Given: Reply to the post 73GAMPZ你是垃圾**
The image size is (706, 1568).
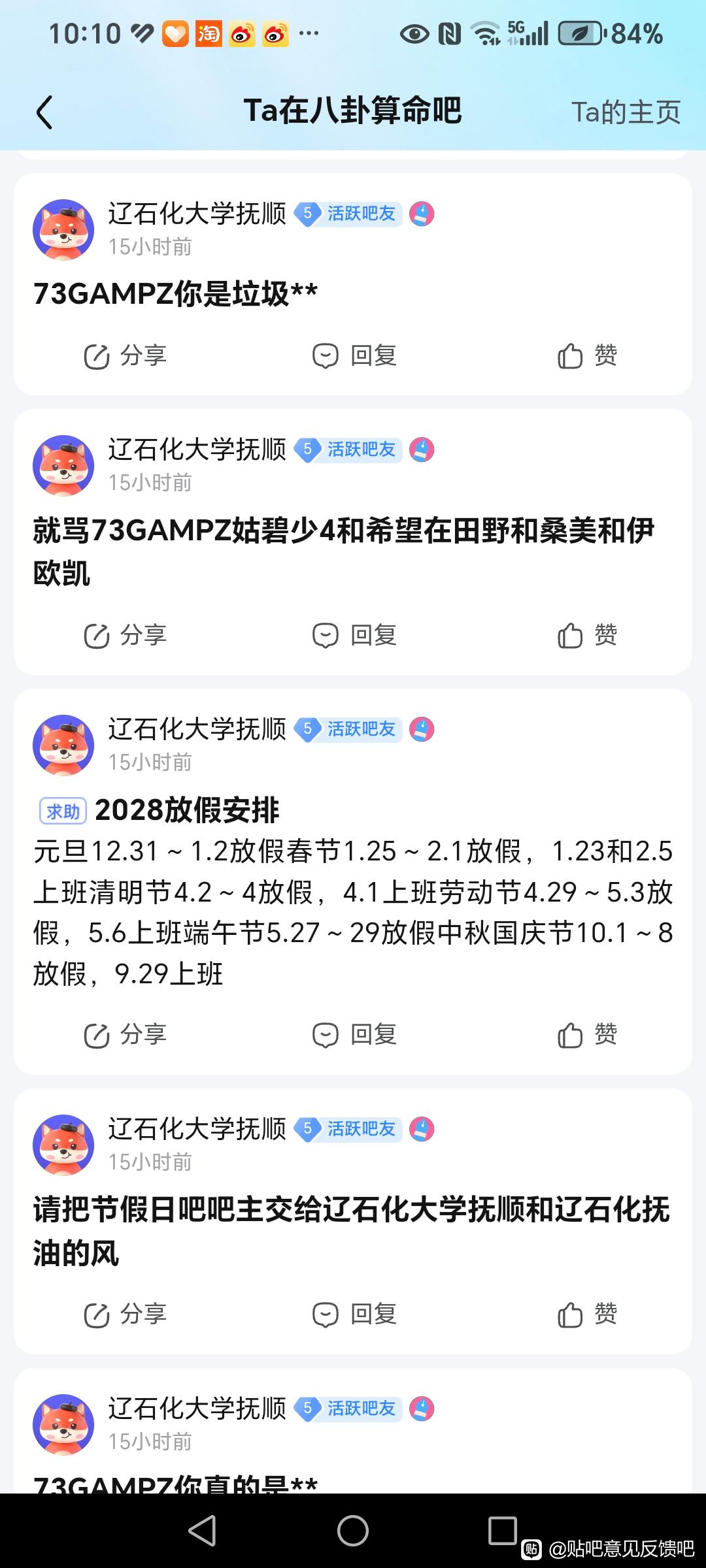Looking at the screenshot, I should 354,356.
